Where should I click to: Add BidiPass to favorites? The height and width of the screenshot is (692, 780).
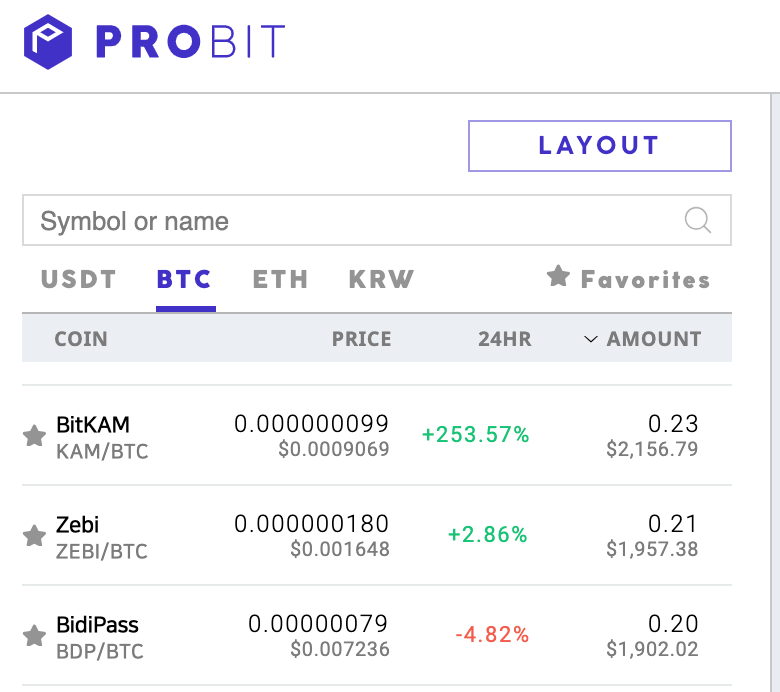tap(35, 636)
